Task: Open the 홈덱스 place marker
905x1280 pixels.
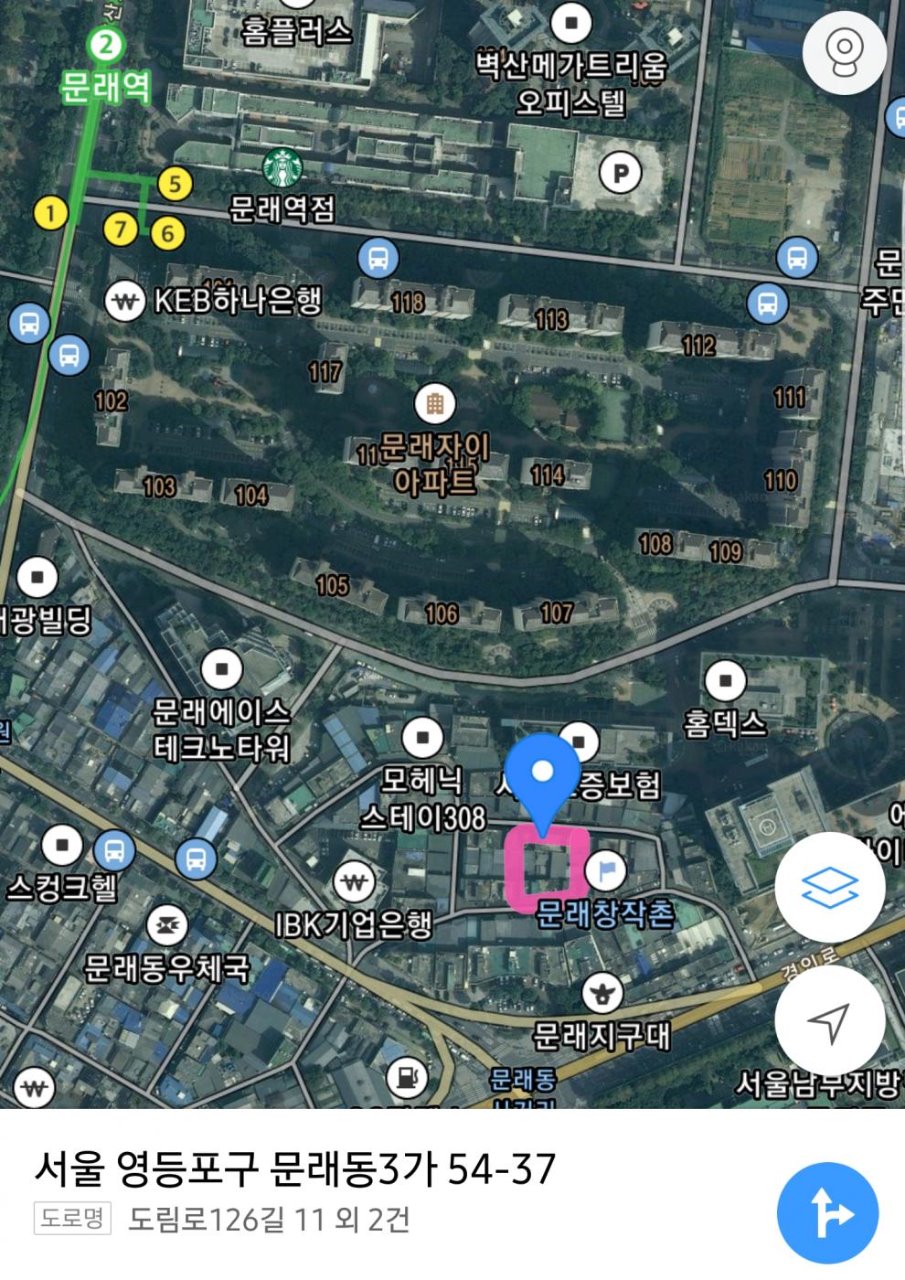Action: [725, 681]
